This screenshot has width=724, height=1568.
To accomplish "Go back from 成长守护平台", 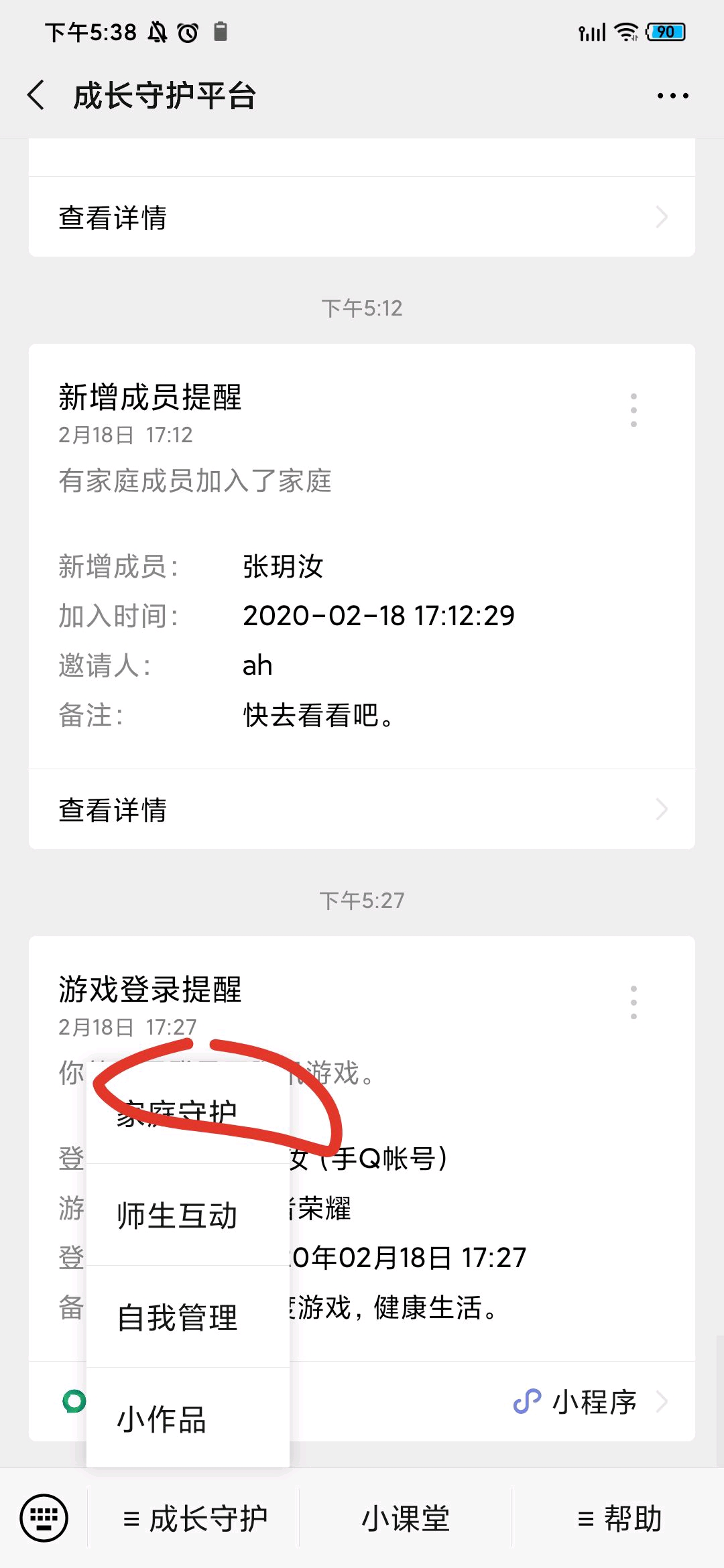I will pos(36,95).
